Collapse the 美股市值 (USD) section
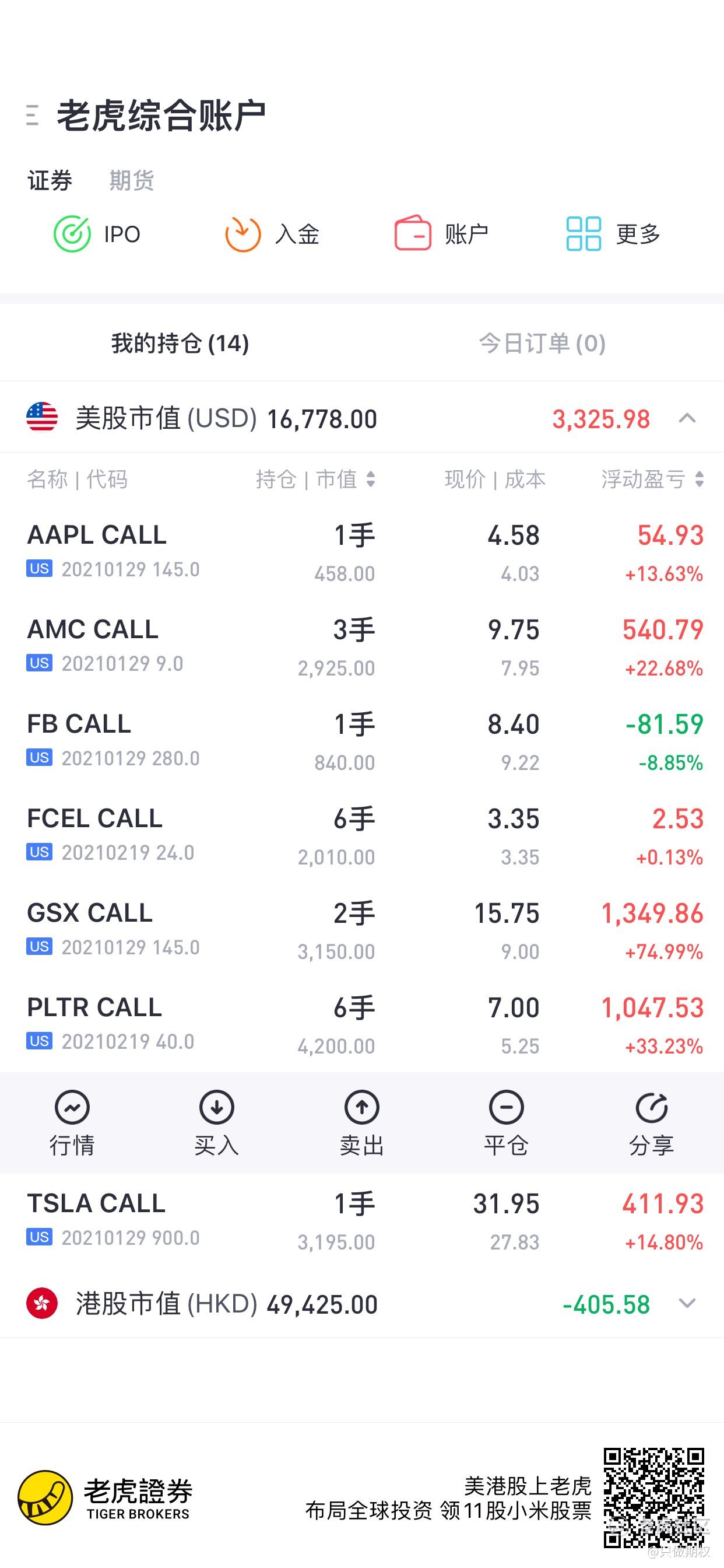This screenshot has height=1568, width=724. [x=687, y=418]
